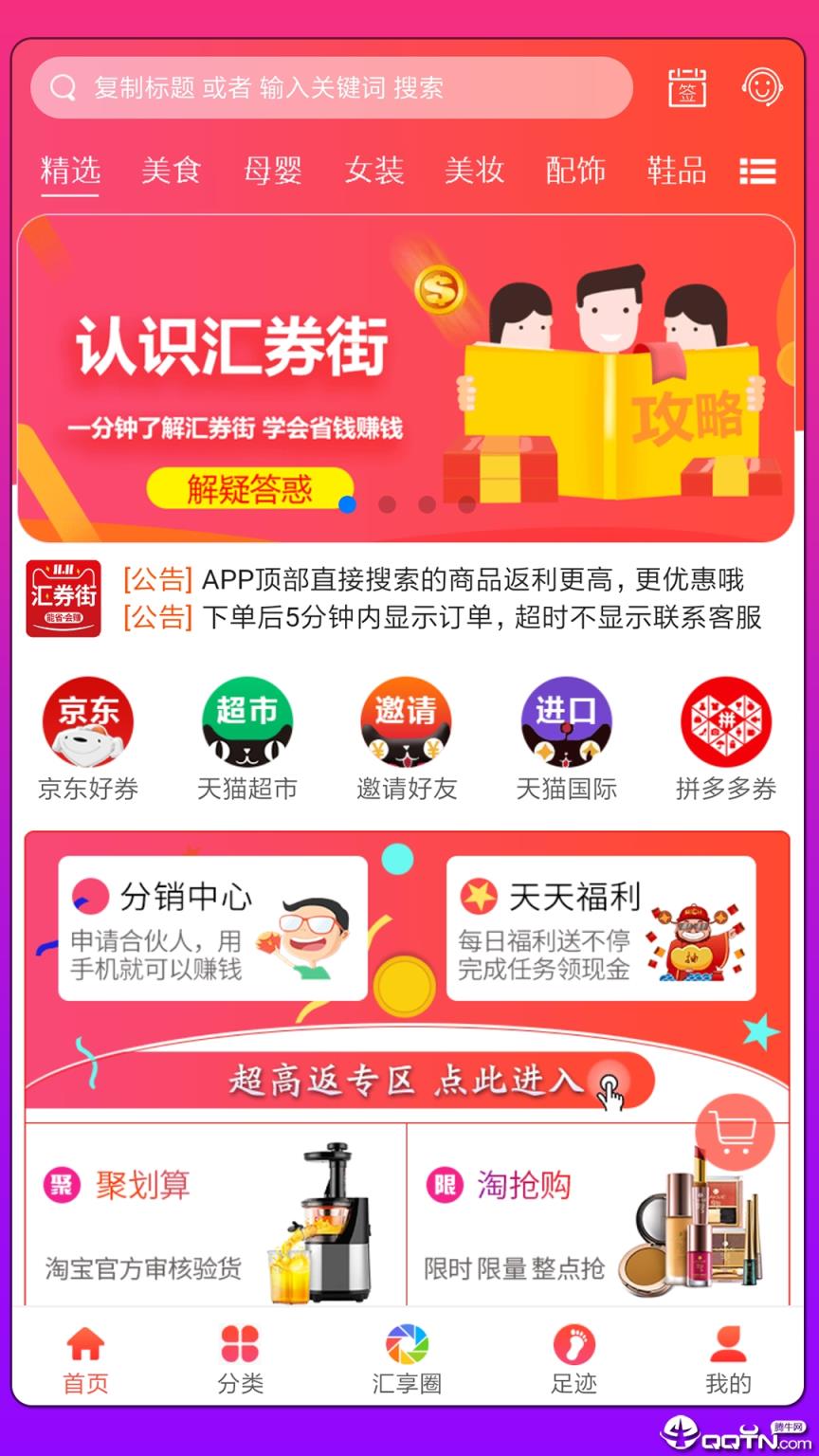Open the 京东好券 (JD coupons) icon

(87, 722)
